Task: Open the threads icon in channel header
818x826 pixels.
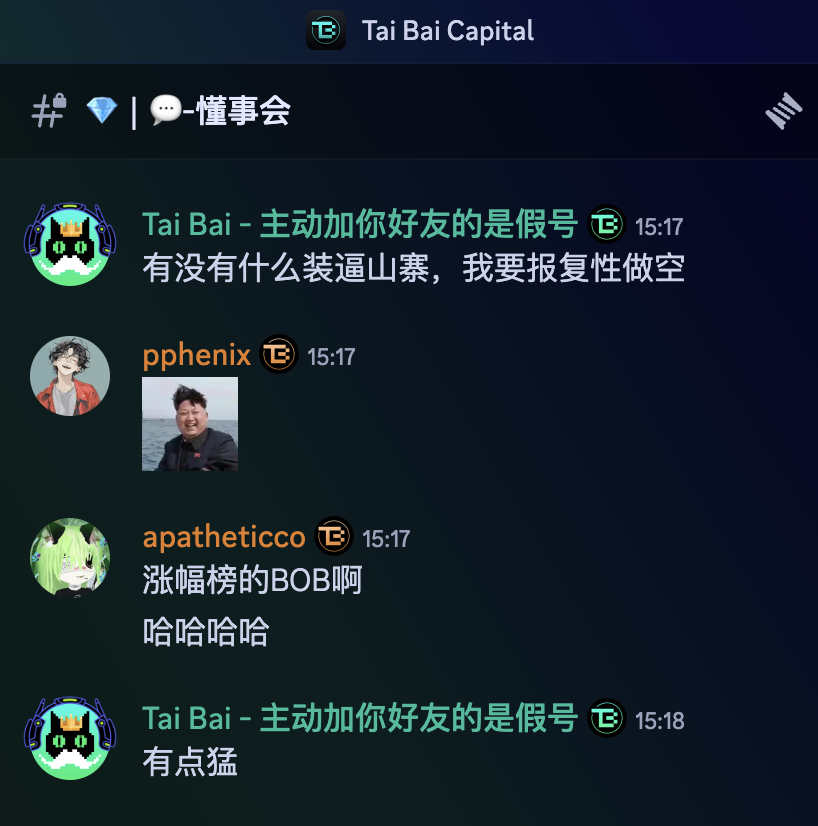Action: 784,111
